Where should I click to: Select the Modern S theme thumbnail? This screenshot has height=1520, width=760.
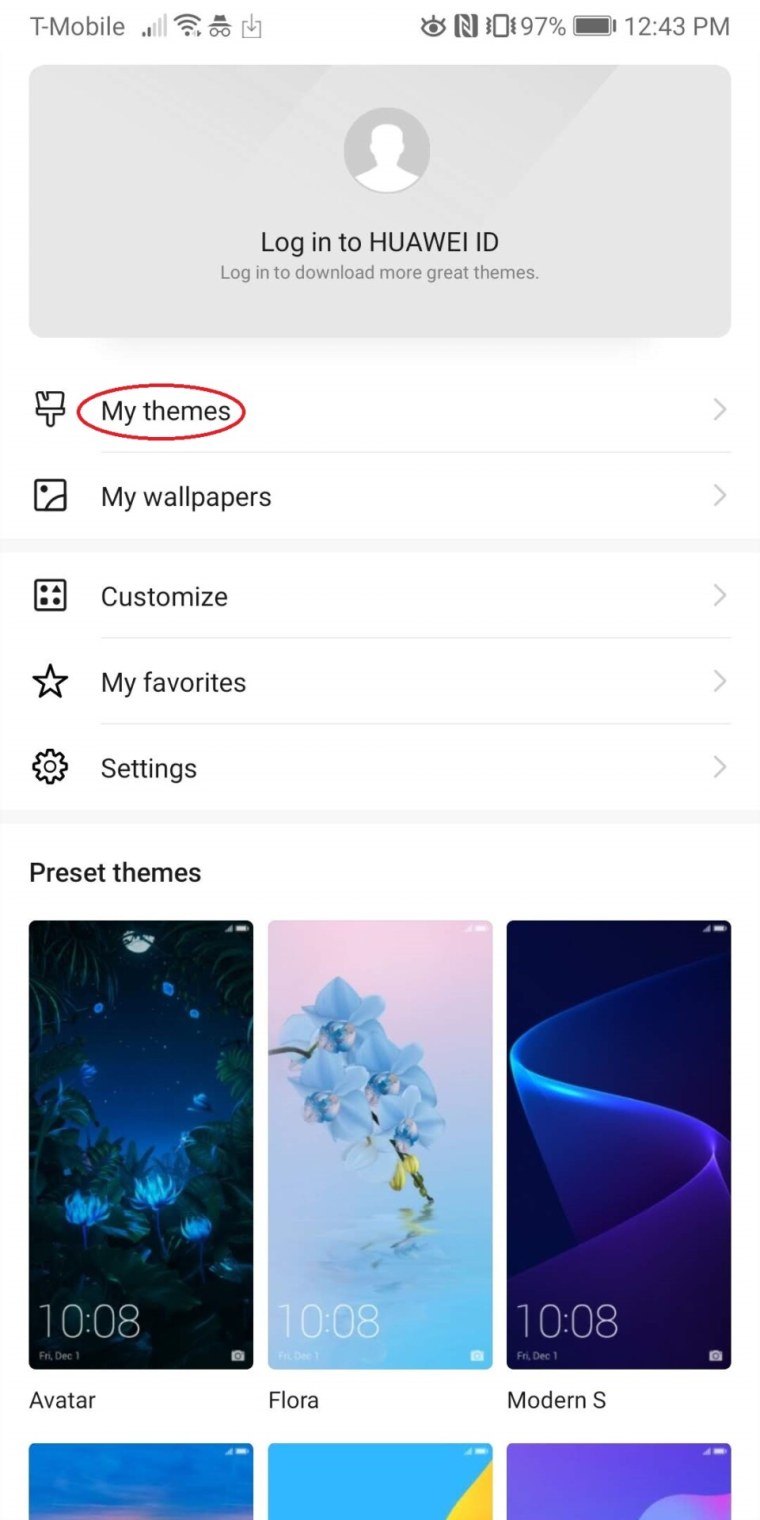tap(618, 1143)
